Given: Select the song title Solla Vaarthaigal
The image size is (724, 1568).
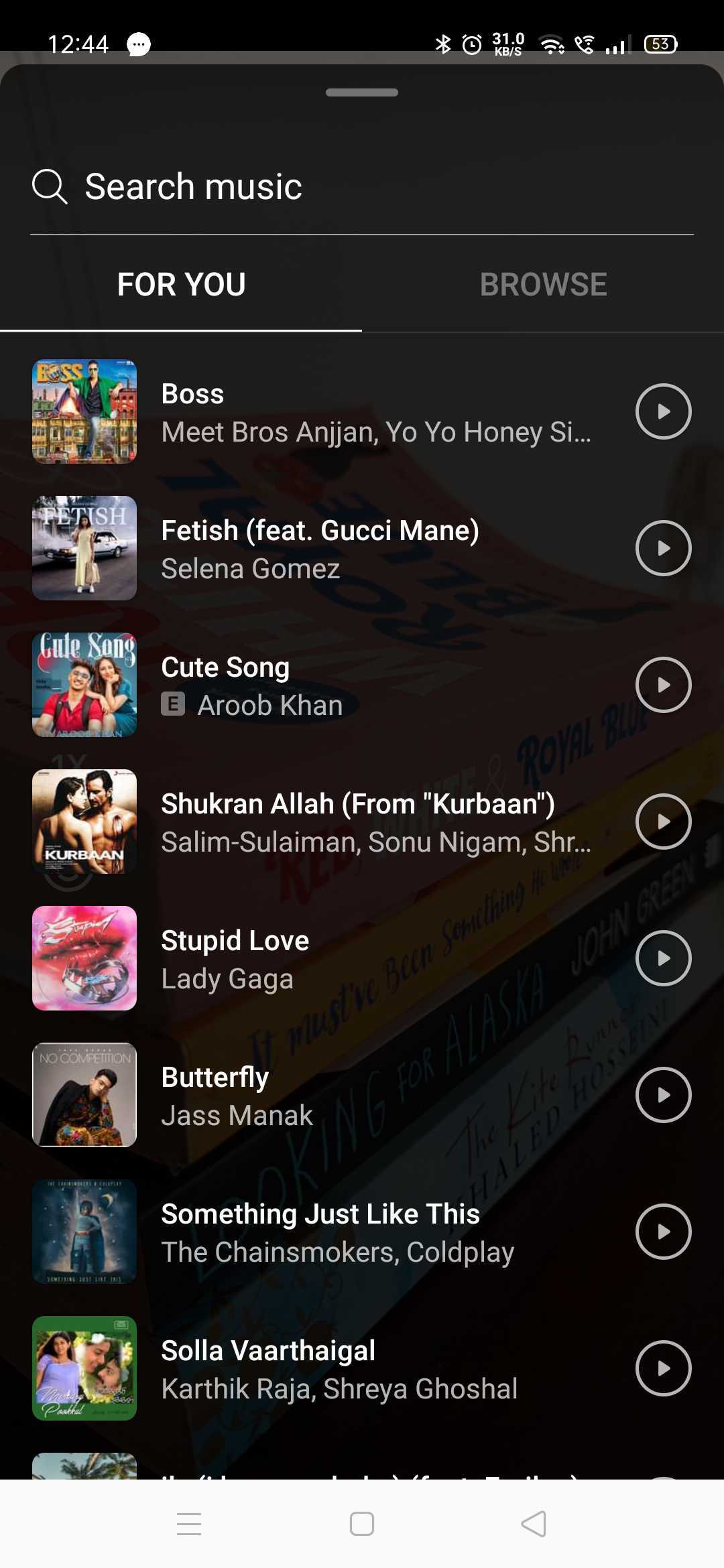Looking at the screenshot, I should 267,1350.
